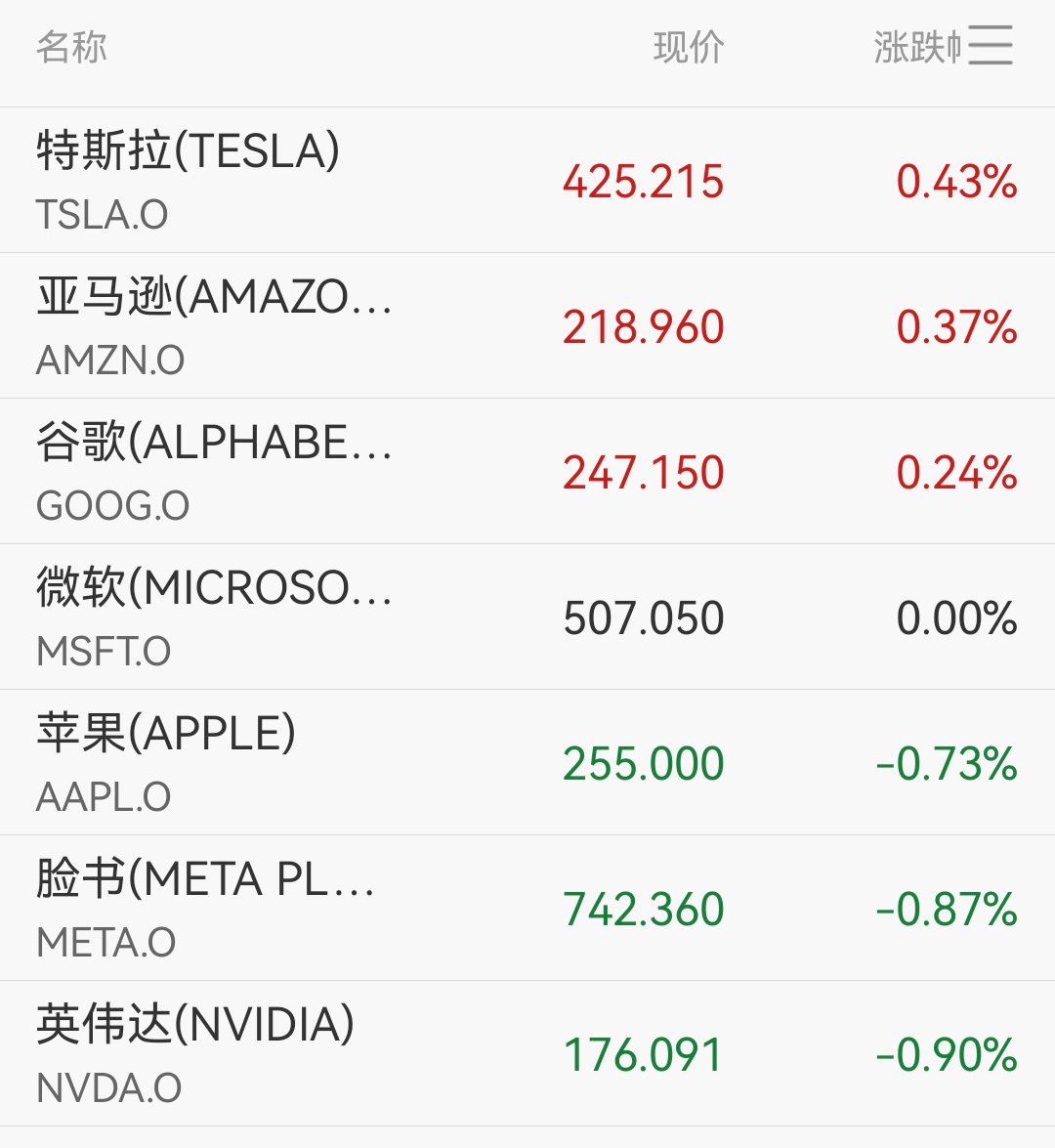
Task: View Alphabet GOOG.O quote details
Action: 527,472
